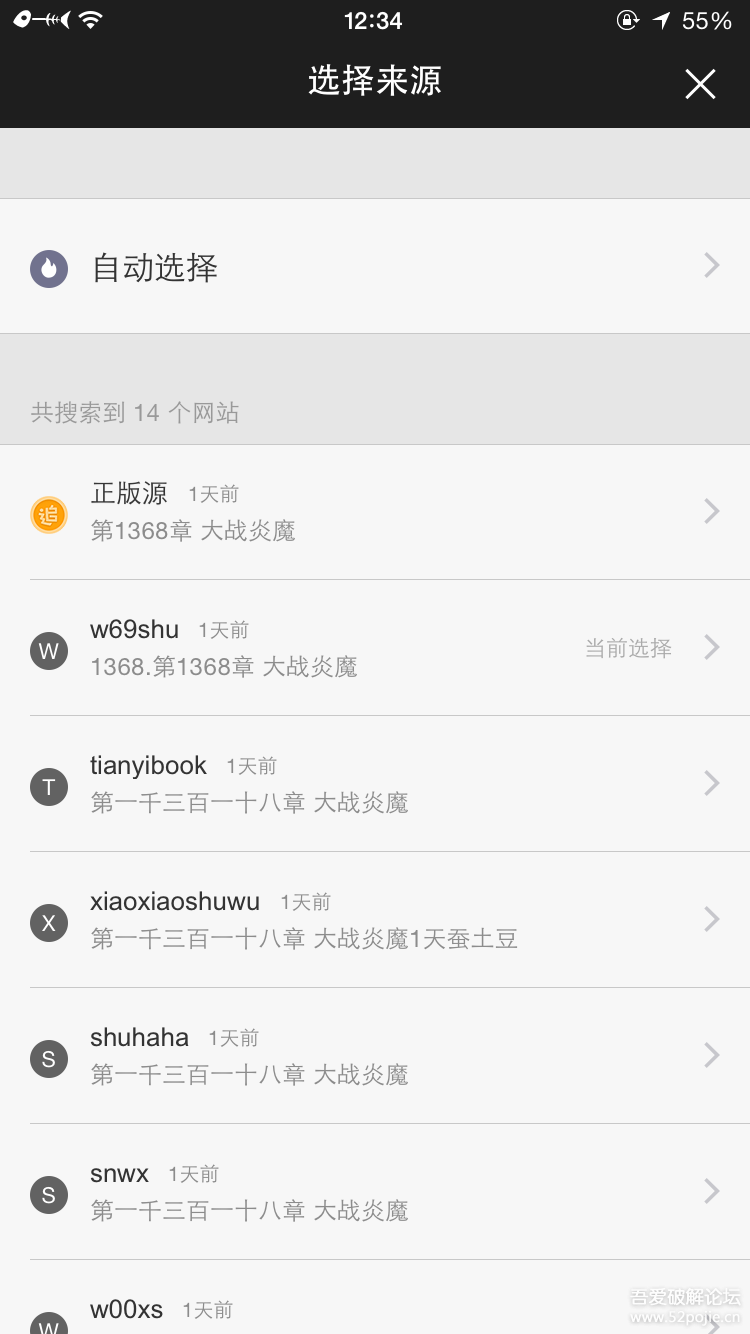Select shuhaha from the list
750x1334 pixels.
[375, 1056]
